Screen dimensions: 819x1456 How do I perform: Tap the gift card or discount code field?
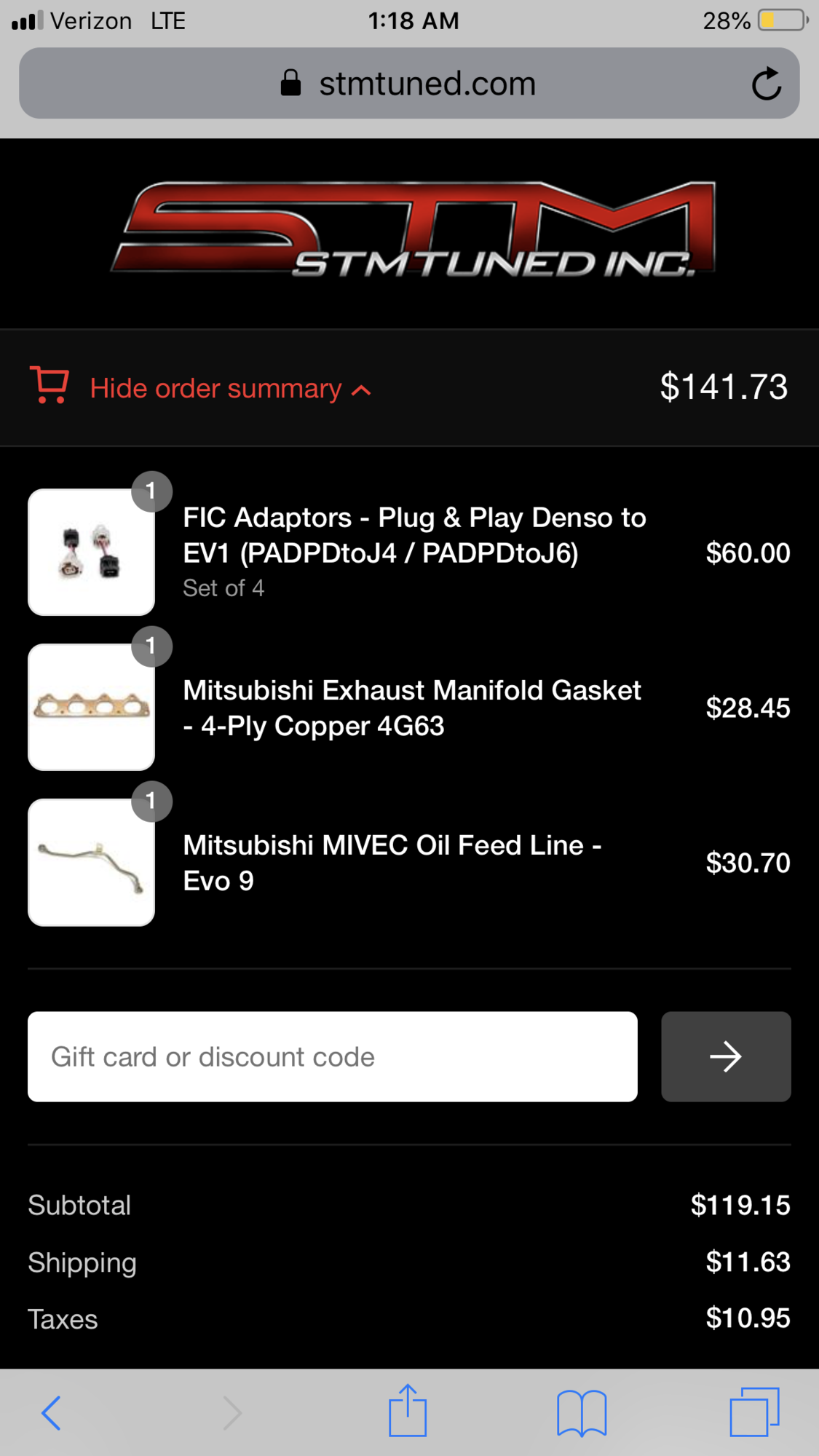point(332,1056)
